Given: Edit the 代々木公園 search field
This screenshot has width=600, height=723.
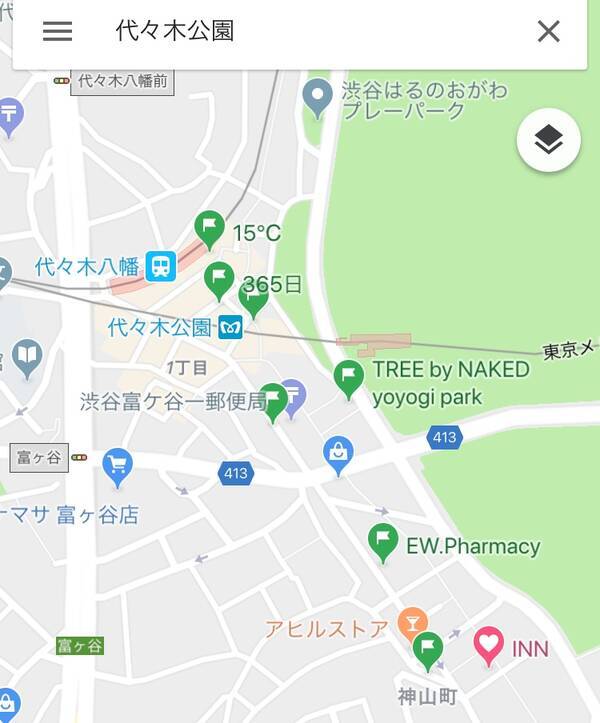Looking at the screenshot, I should click(x=300, y=32).
